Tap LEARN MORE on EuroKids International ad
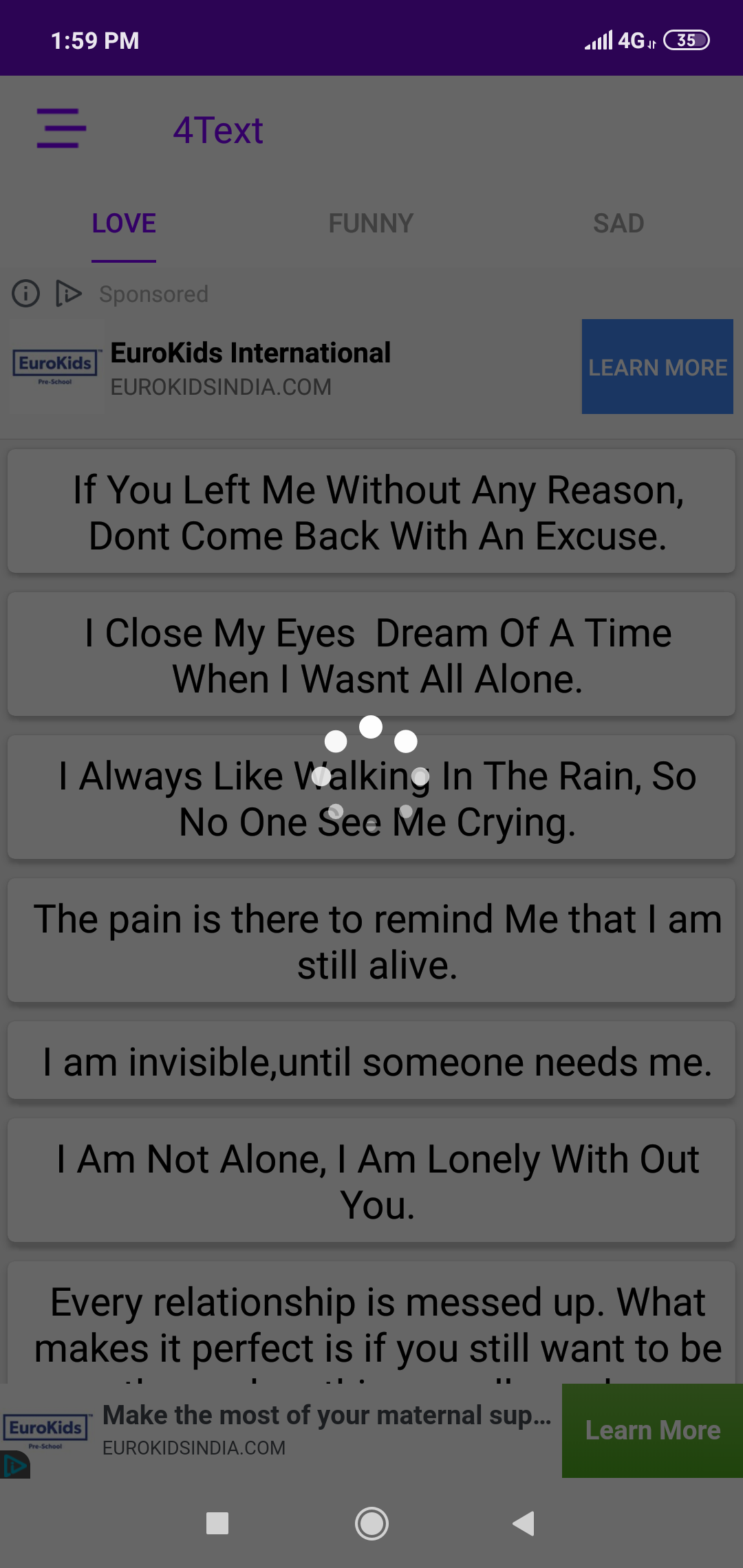 pos(657,367)
